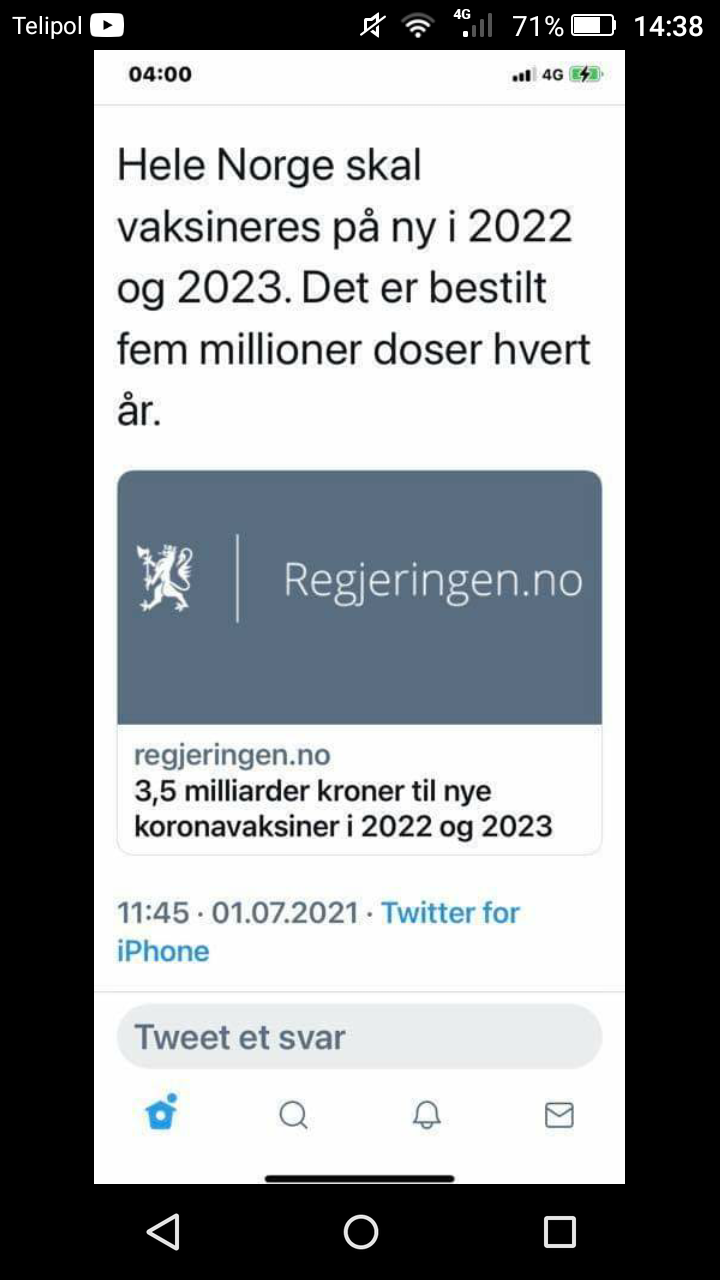Open the recent apps overview
This screenshot has height=1280, width=720.
[x=560, y=1232]
